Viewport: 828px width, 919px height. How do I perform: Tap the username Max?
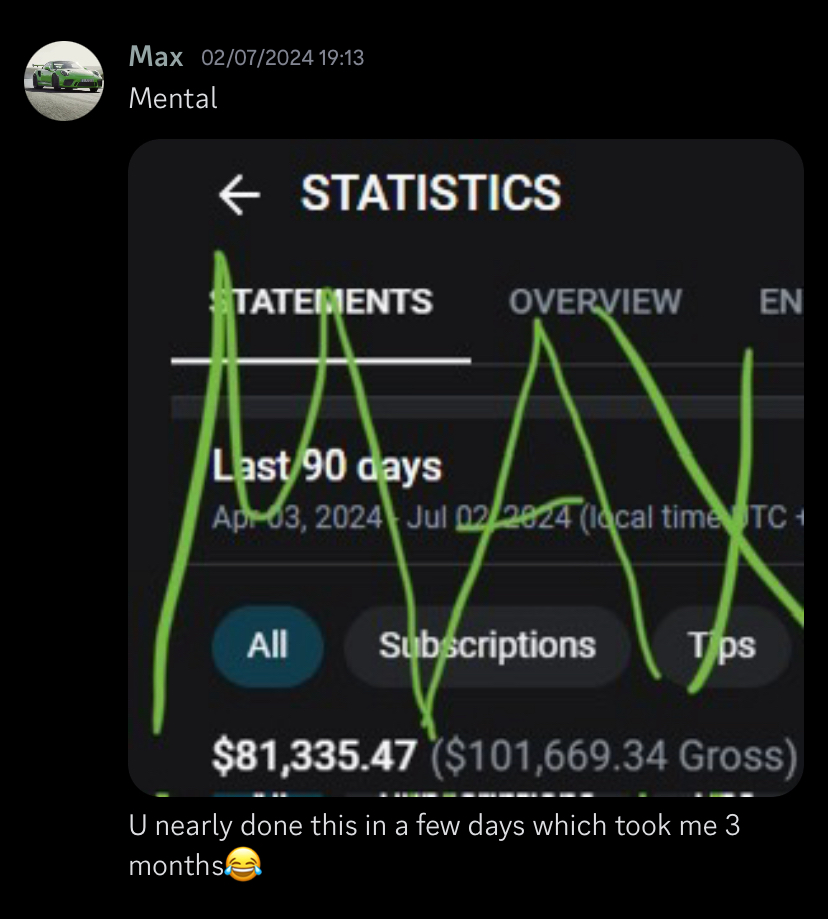point(155,57)
